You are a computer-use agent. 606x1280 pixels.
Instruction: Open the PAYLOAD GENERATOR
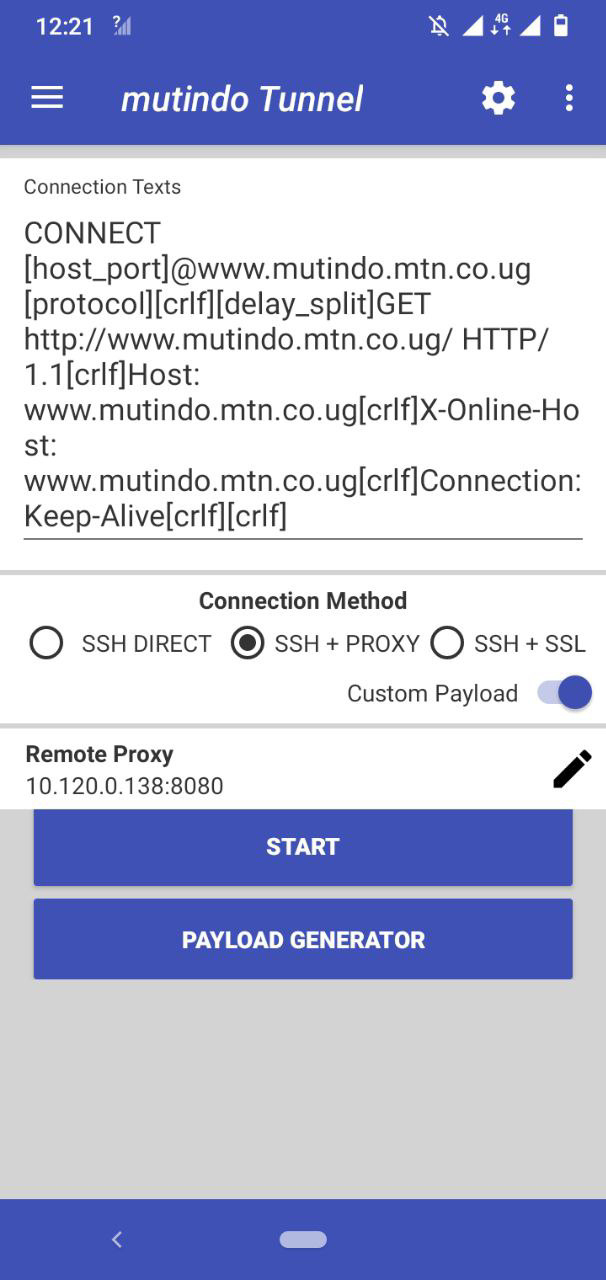pyautogui.click(x=303, y=939)
